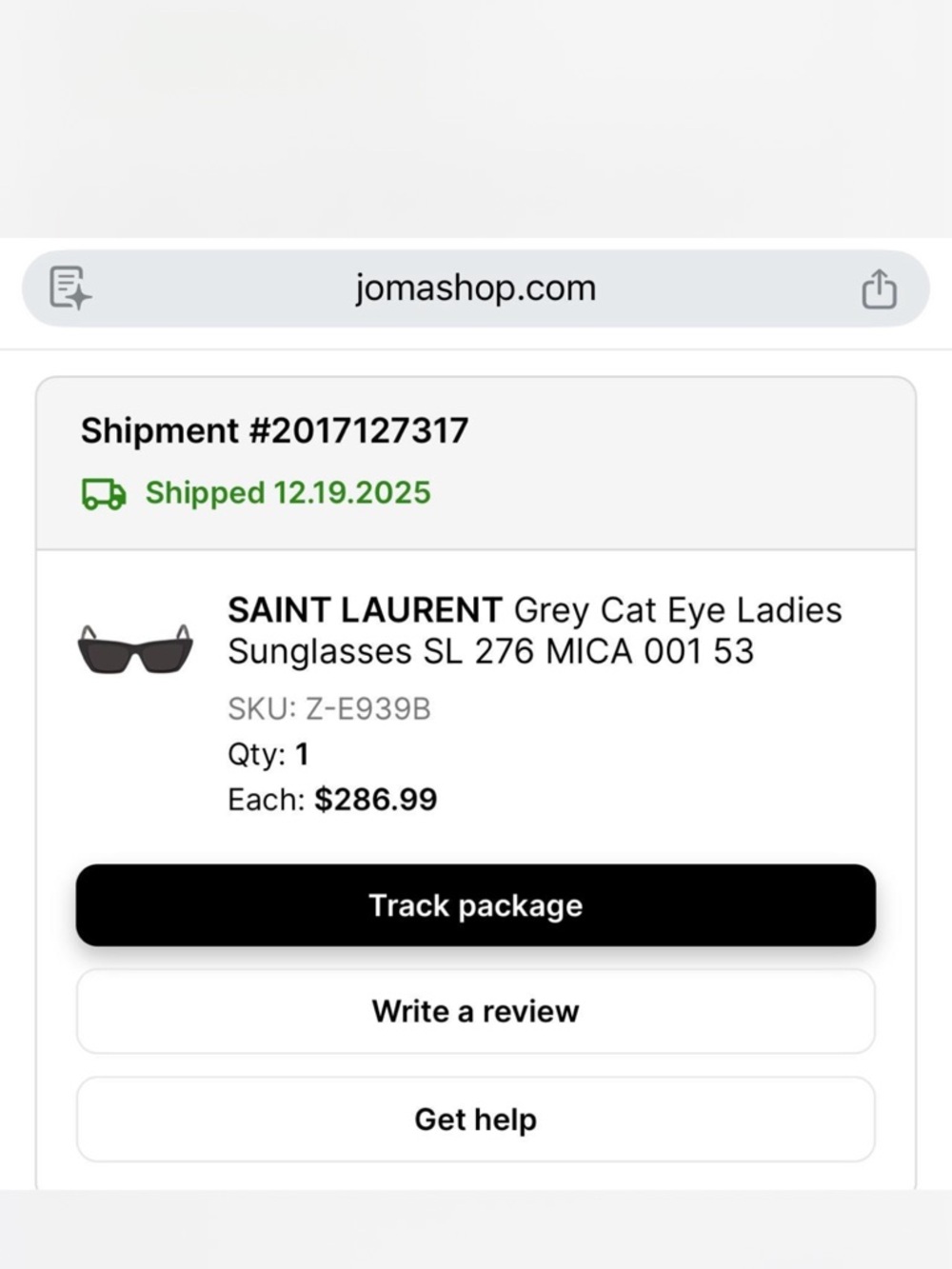Click the SKU Z-E939B text
The height and width of the screenshot is (1269, 952).
tap(329, 708)
